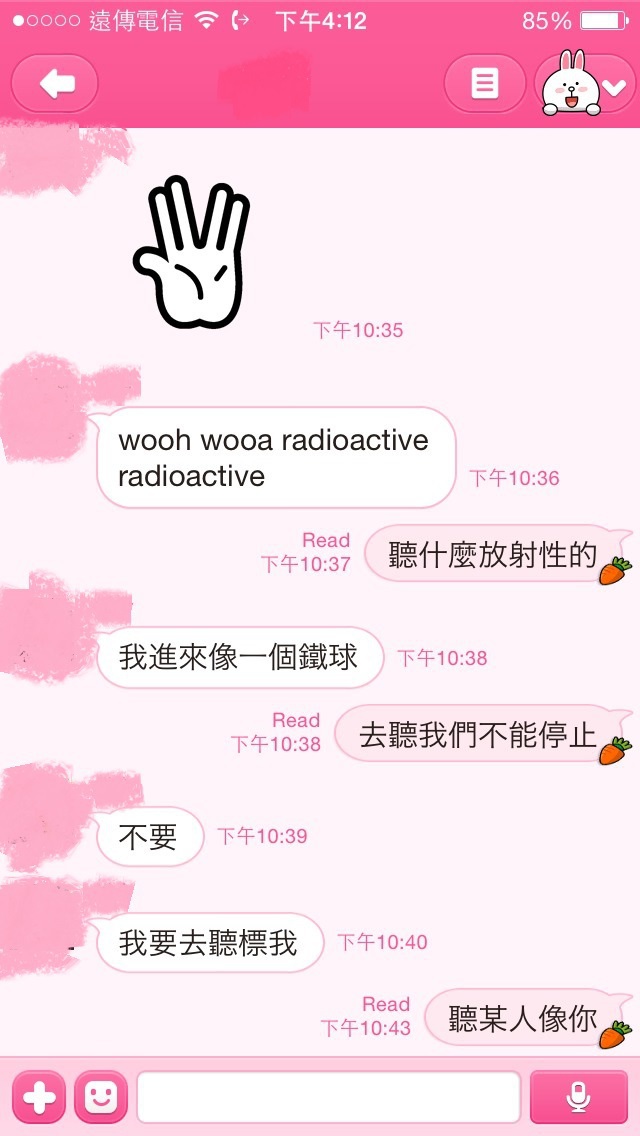Tap the microphone voice message button

pos(578,1097)
